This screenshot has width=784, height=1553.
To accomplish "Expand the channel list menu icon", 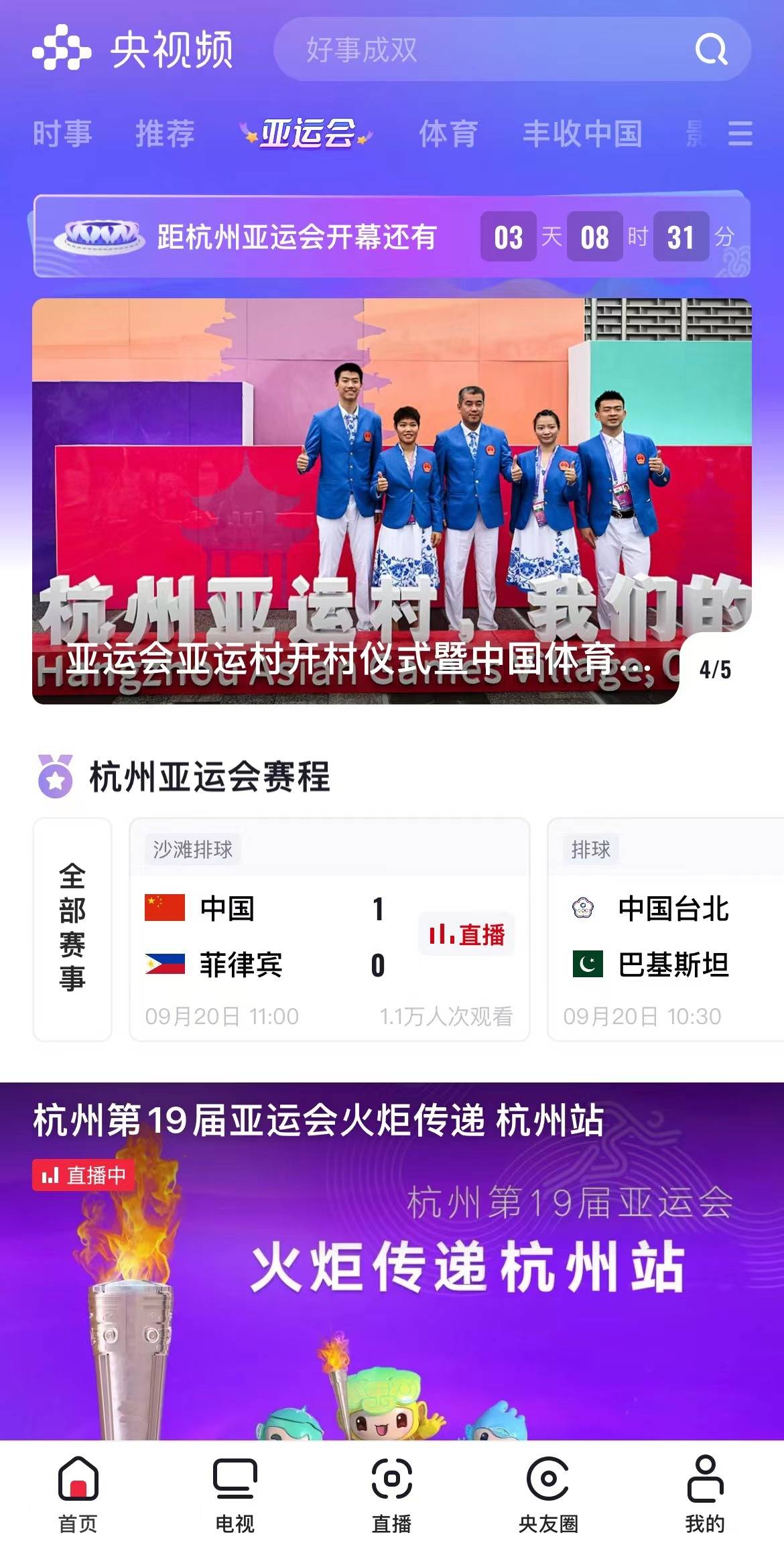I will point(740,133).
